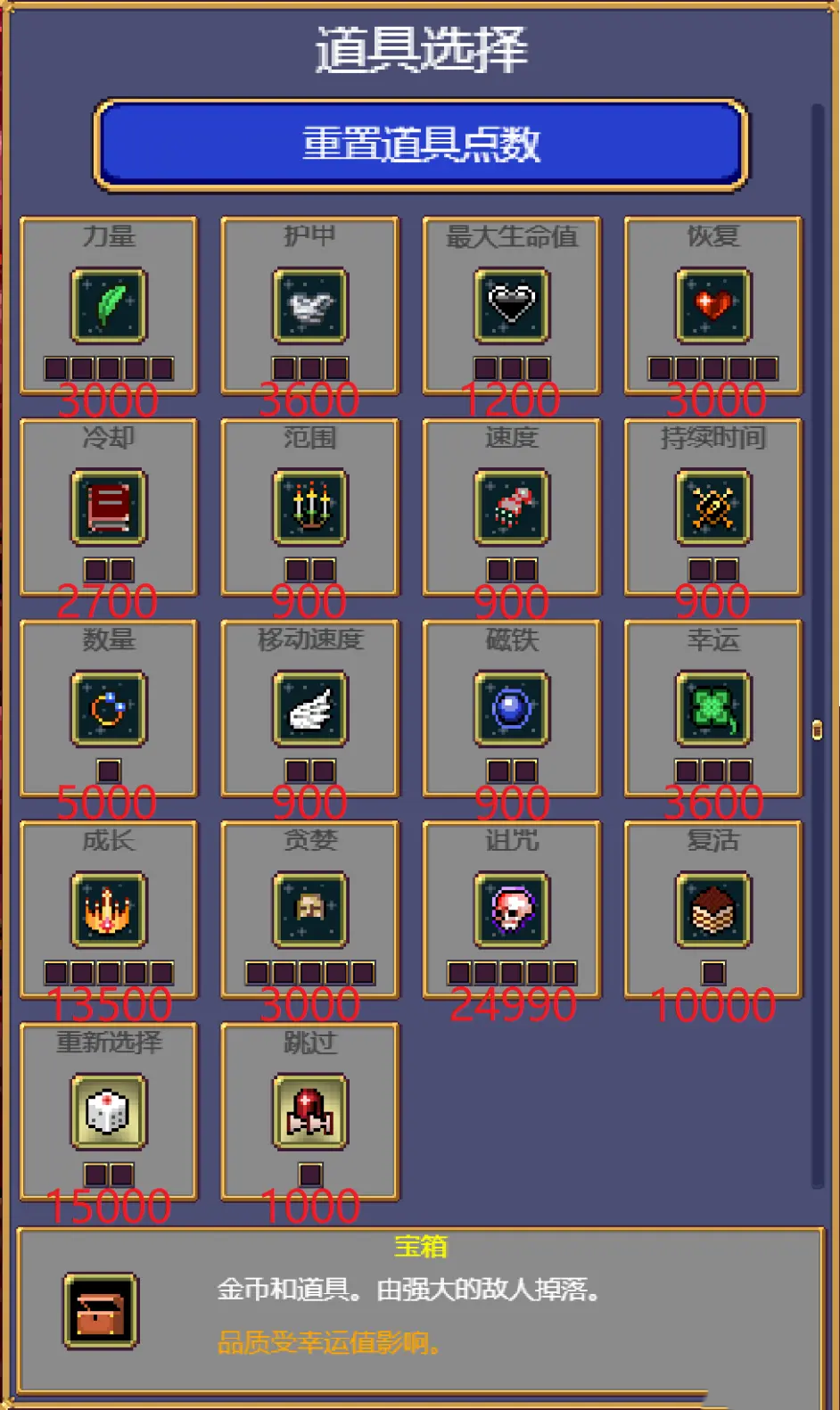Select the 诅咒 curse card
840x1410 pixels.
tap(512, 910)
